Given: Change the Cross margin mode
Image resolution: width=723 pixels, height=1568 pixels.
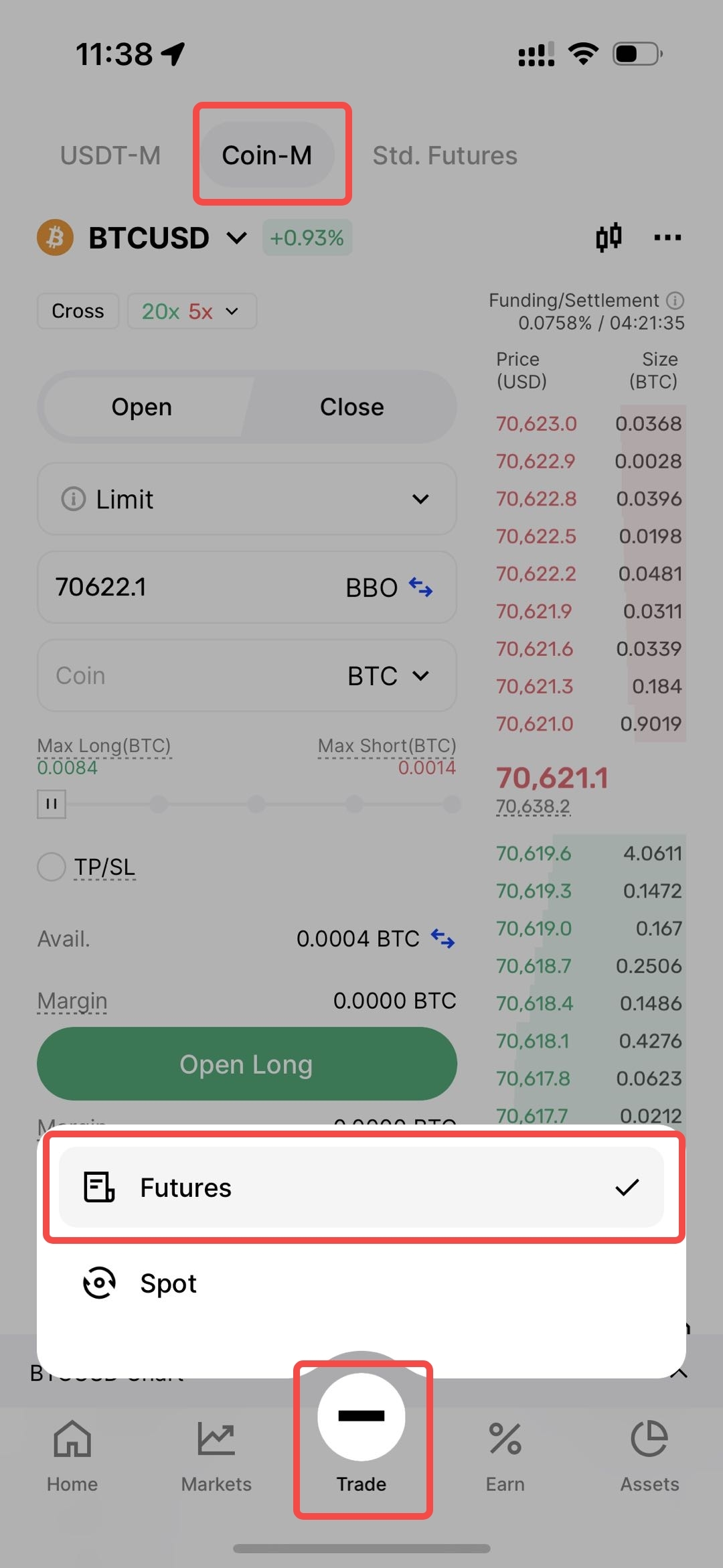Looking at the screenshot, I should tap(78, 311).
